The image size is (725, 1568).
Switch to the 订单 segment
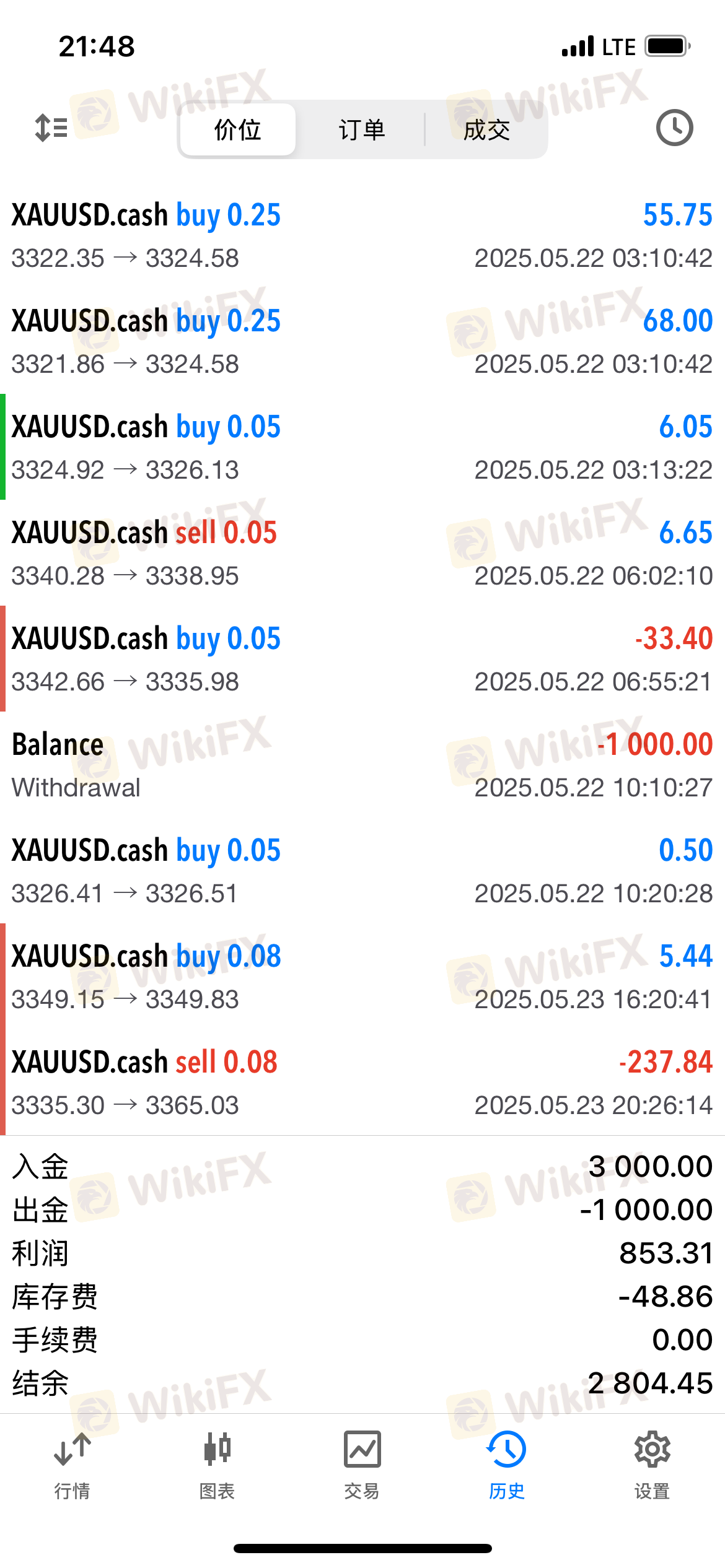point(362,130)
